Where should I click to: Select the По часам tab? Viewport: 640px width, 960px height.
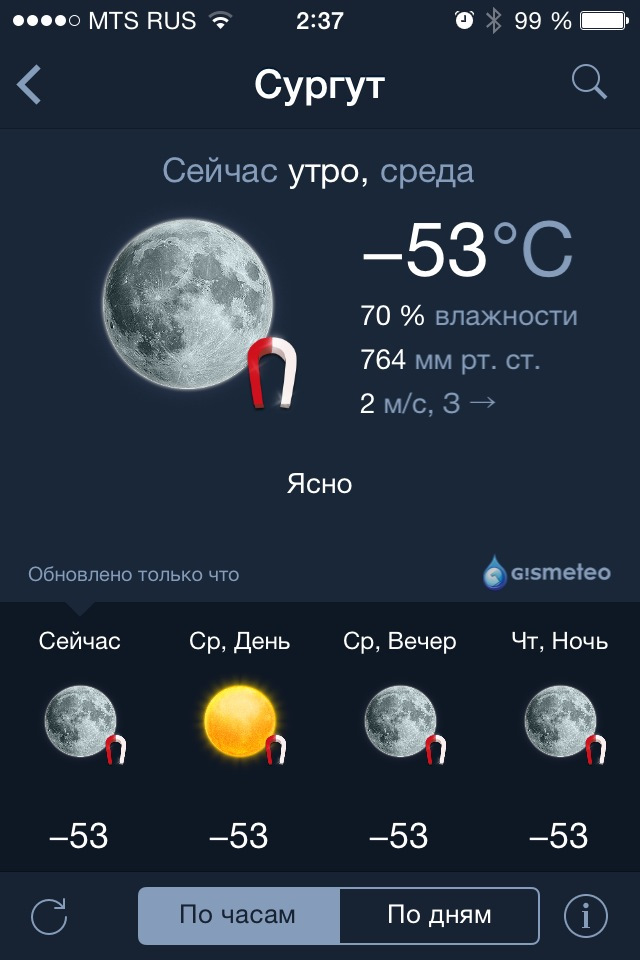[x=238, y=915]
